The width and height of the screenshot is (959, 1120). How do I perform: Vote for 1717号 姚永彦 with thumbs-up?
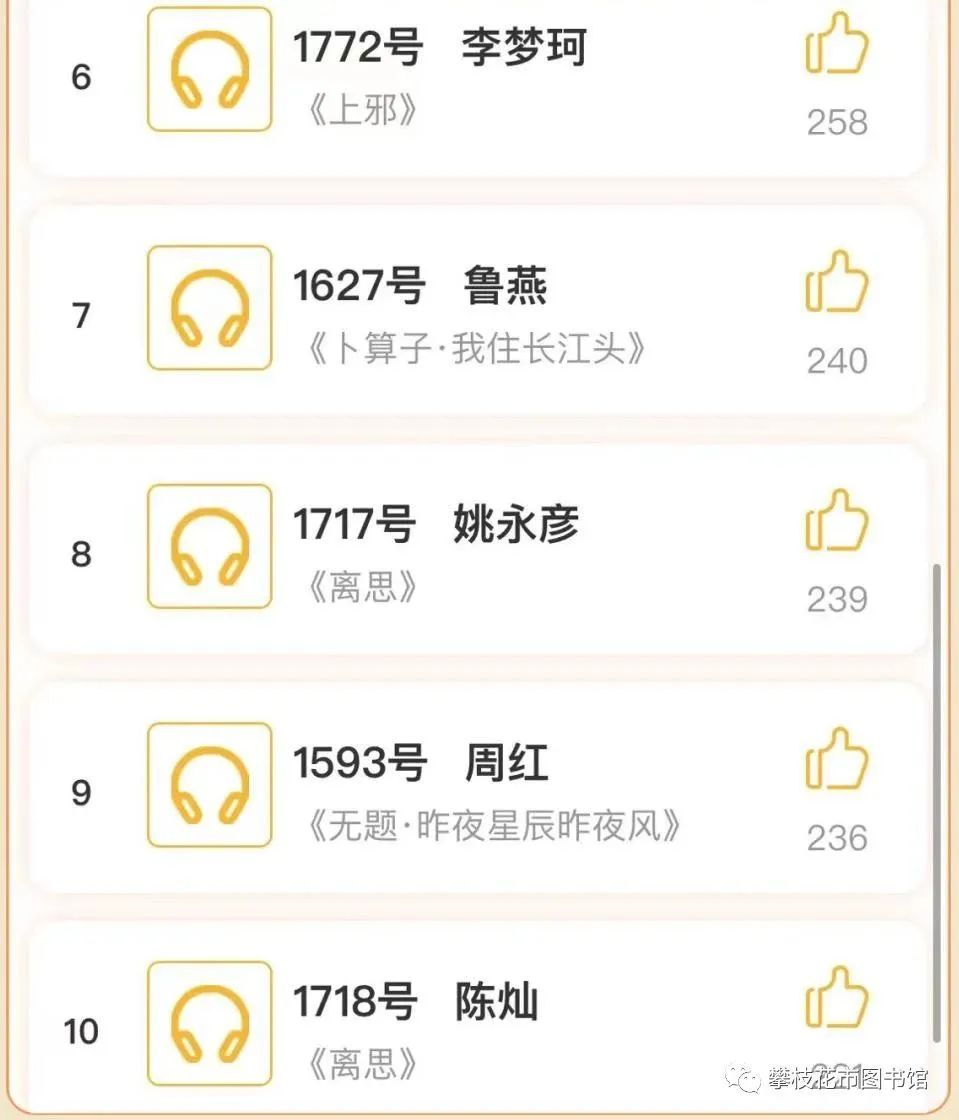[x=836, y=520]
